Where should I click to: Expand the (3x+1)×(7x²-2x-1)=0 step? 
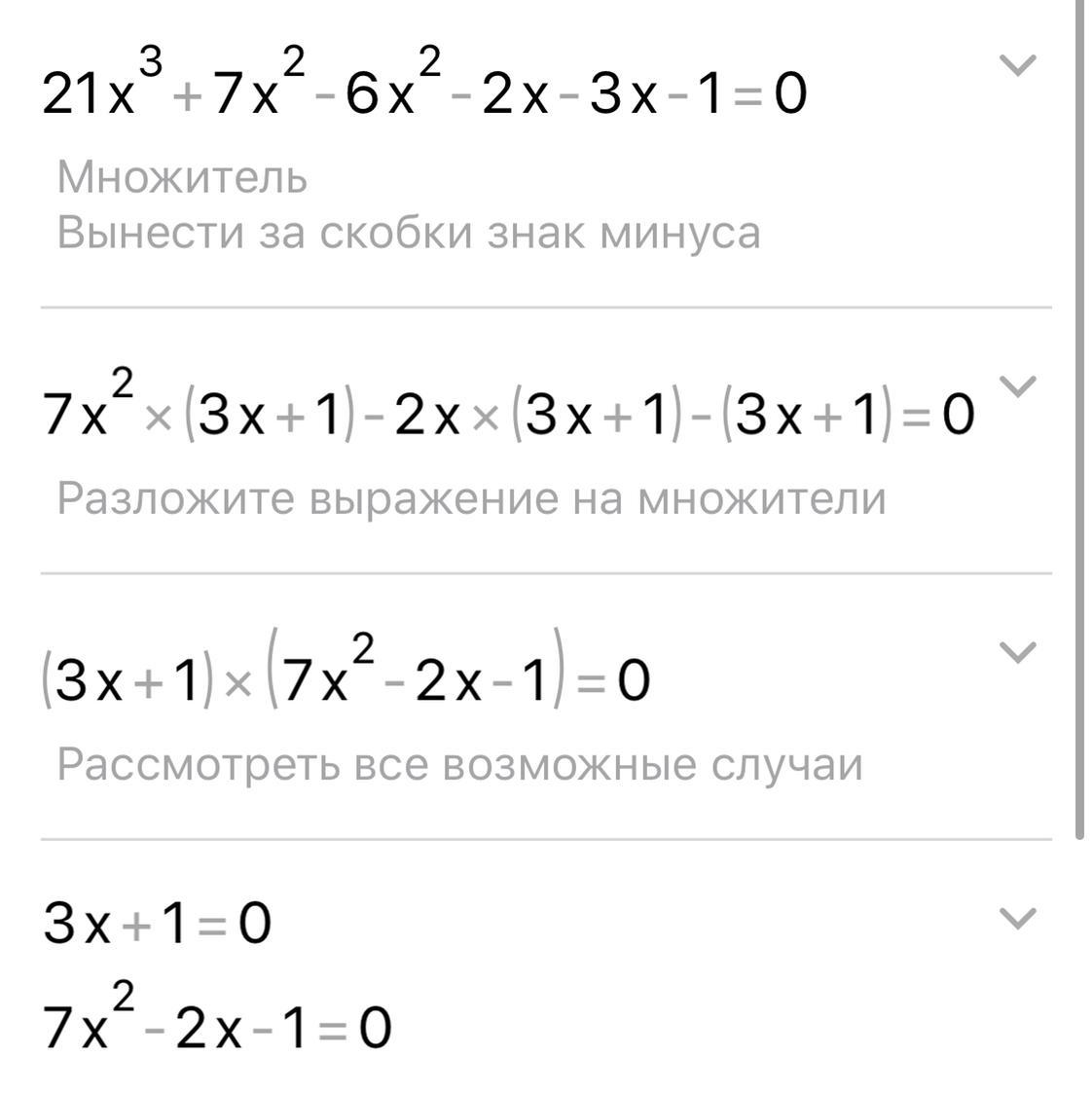pyautogui.click(x=1017, y=652)
